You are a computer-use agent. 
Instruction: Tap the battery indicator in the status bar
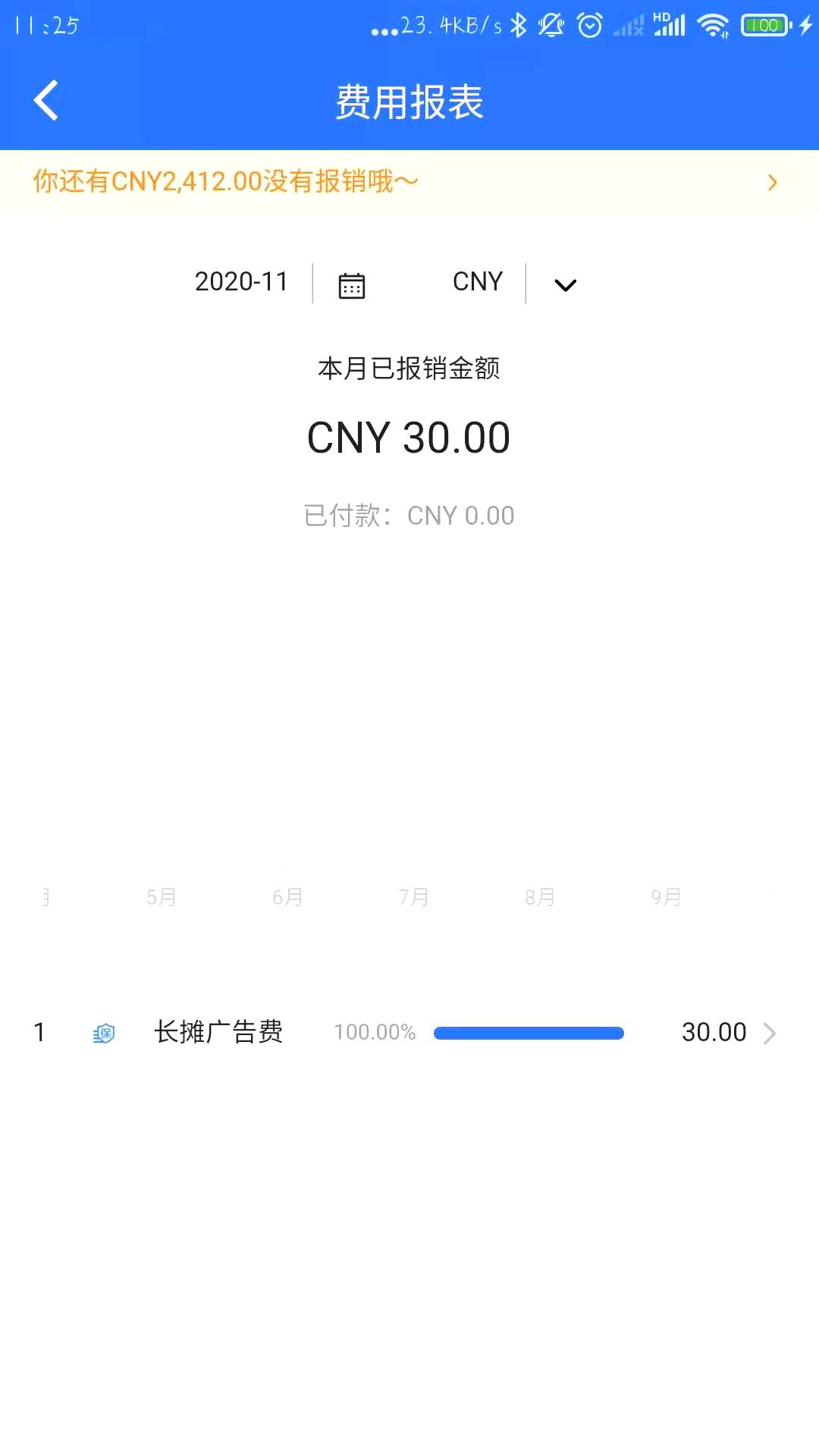click(765, 24)
